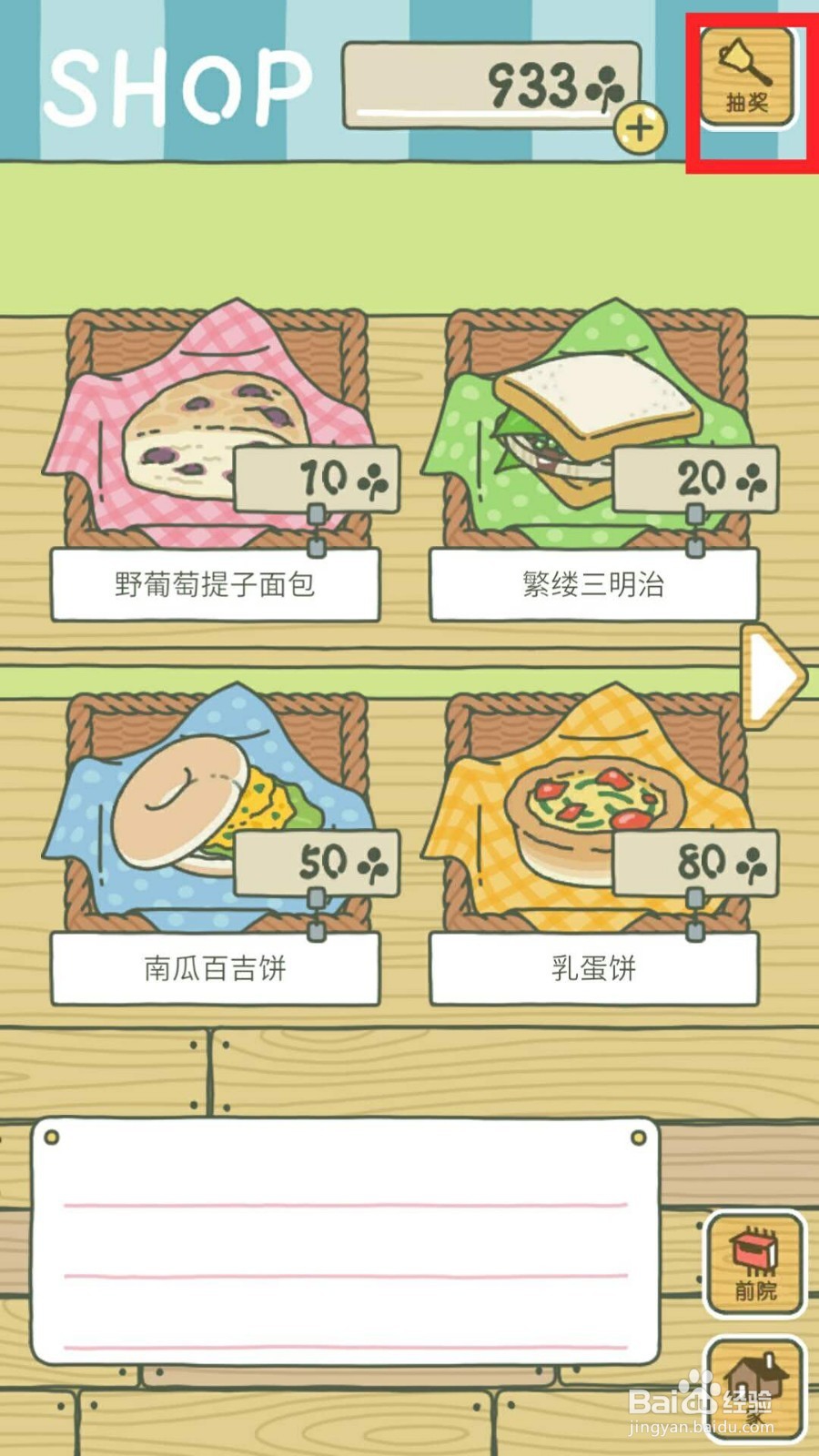Select the 繁缕三明治 name label
This screenshot has width=819, height=1456.
click(591, 587)
